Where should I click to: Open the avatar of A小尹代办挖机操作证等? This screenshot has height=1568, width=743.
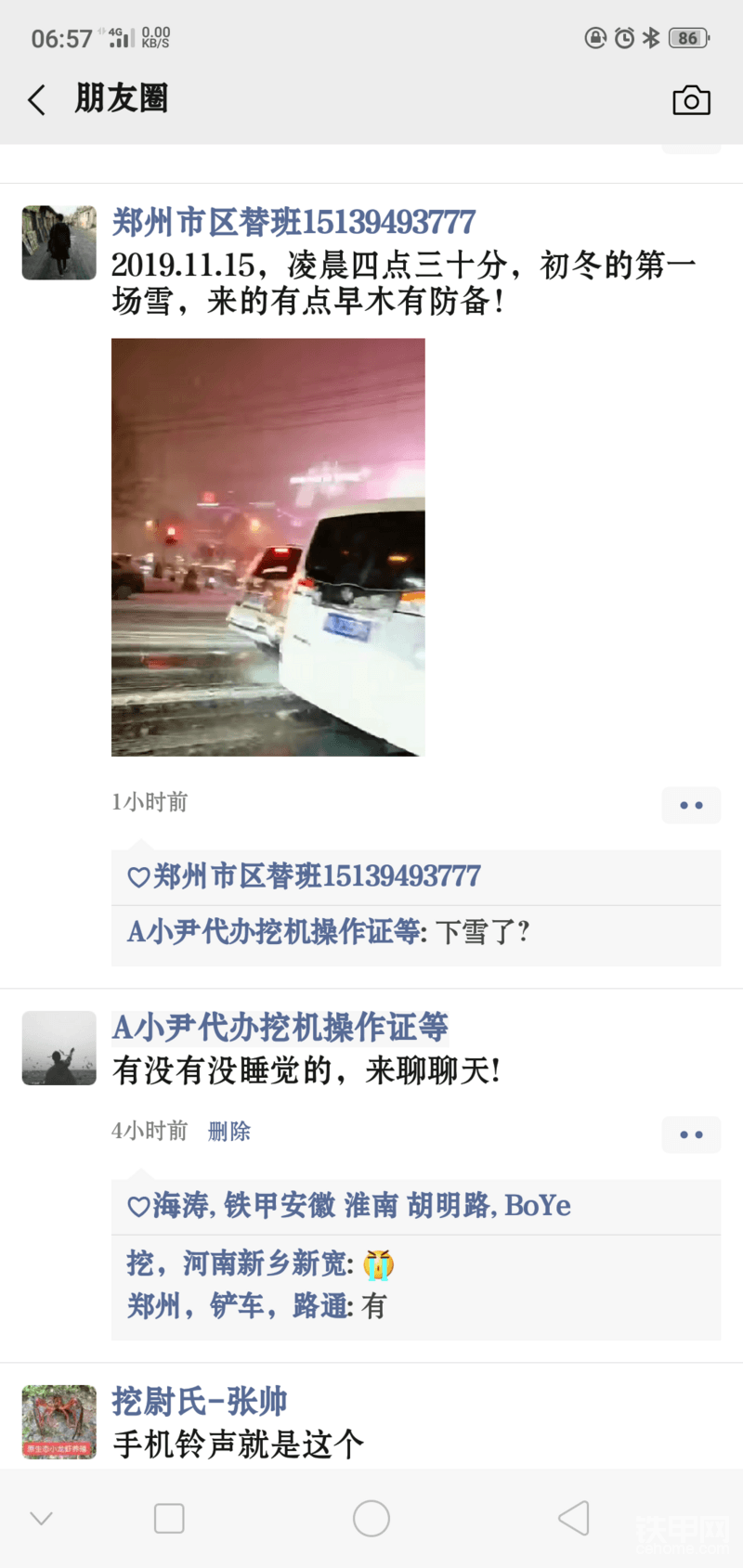click(x=59, y=1048)
